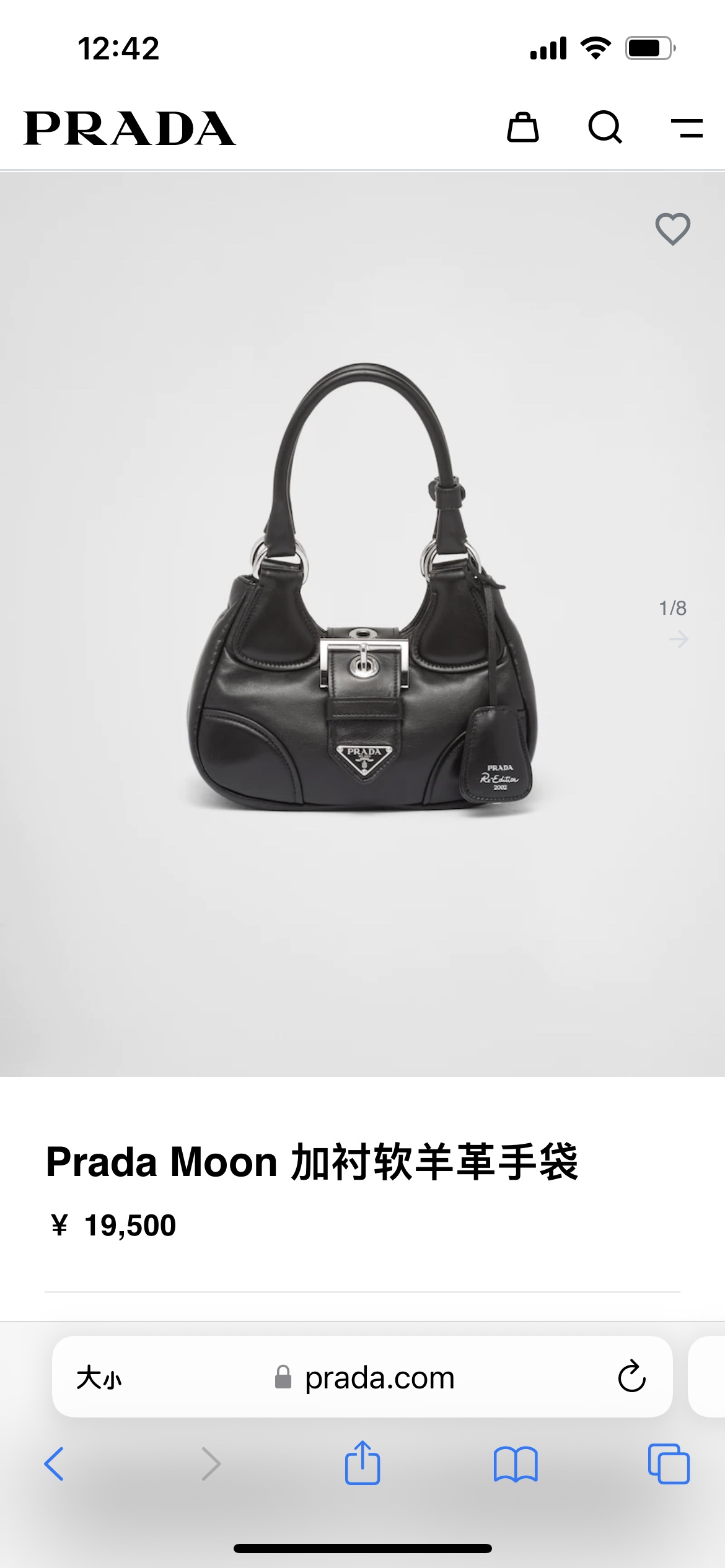This screenshot has width=725, height=1568.
Task: Reload the prada.com page
Action: click(631, 1377)
